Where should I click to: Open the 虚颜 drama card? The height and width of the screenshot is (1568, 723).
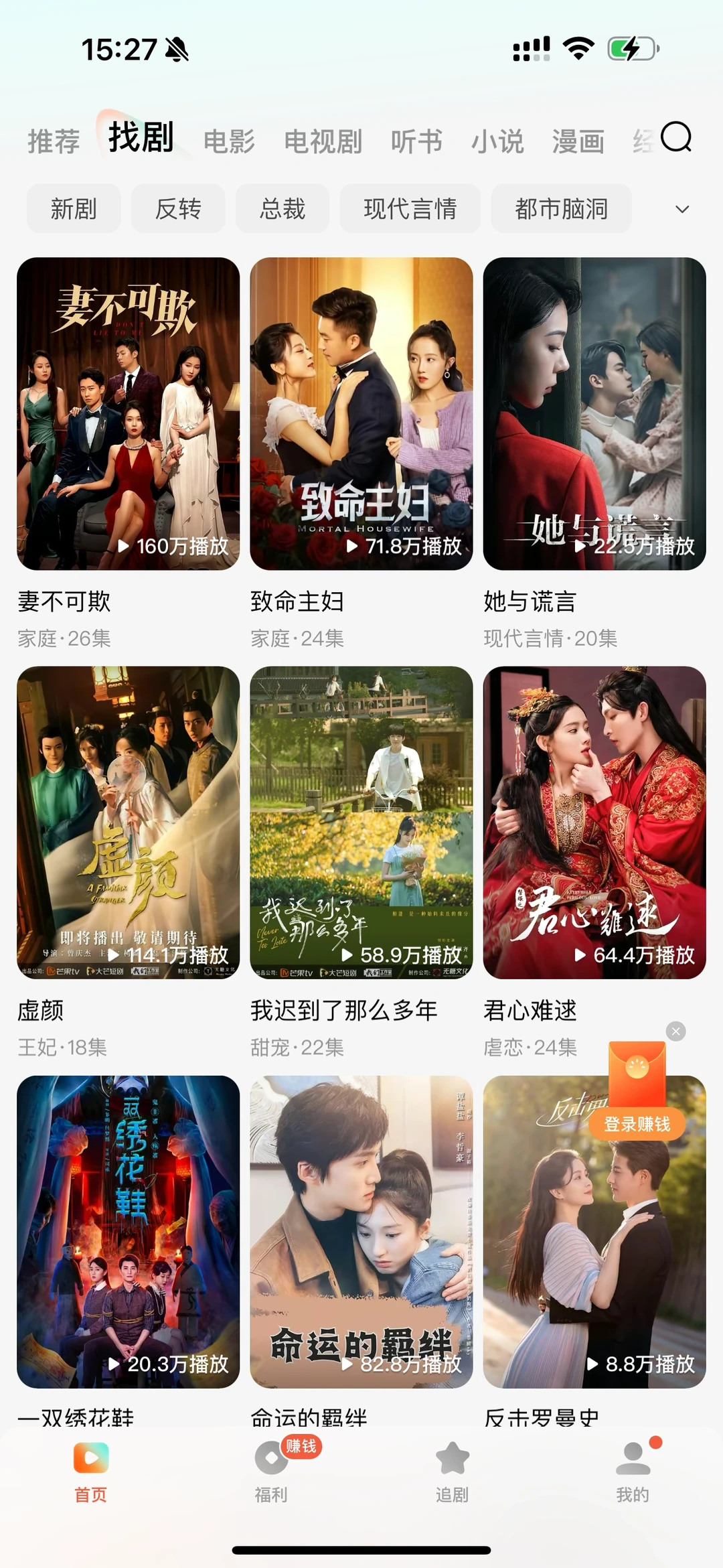click(128, 823)
